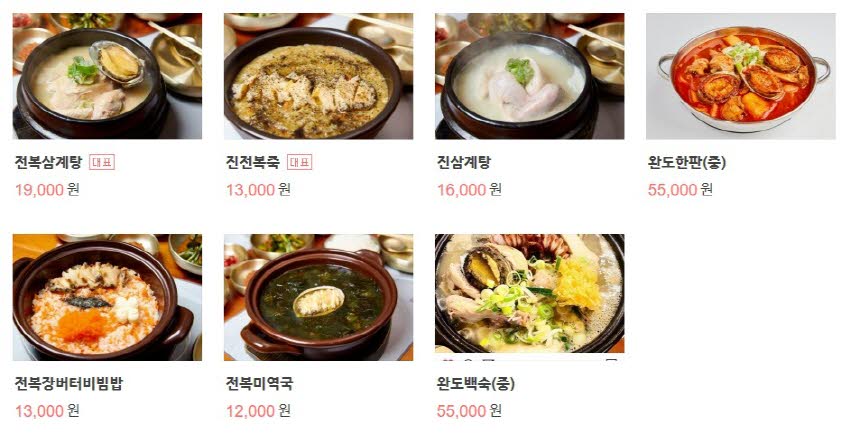
Task: Open the 완도한판(중) menu card
Action: pos(740,77)
